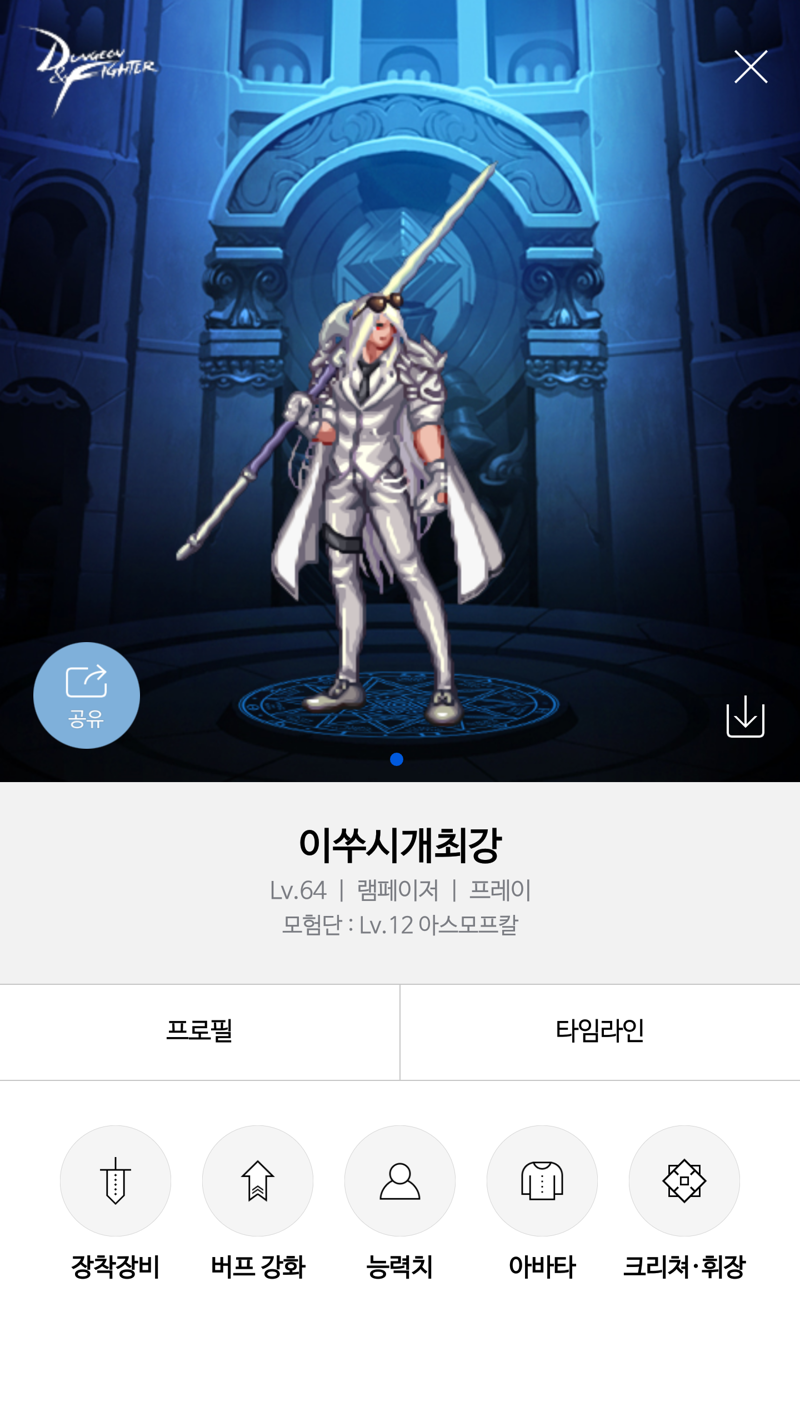800x1422 pixels.
Task: Switch to the 프로필 tab
Action: [200, 1031]
